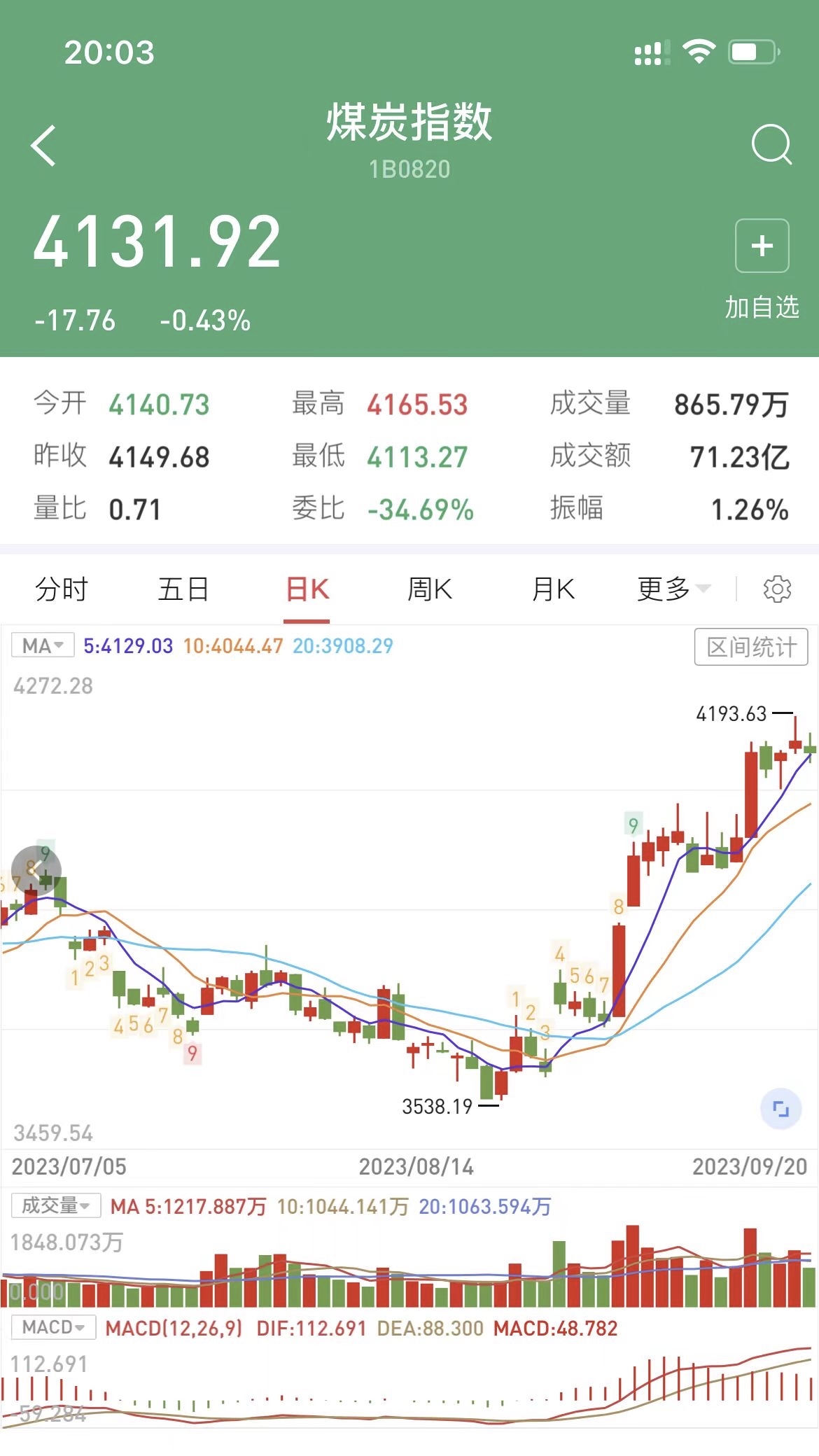Image resolution: width=819 pixels, height=1456 pixels.
Task: Expand the 更多 period dropdown
Action: pos(673,589)
